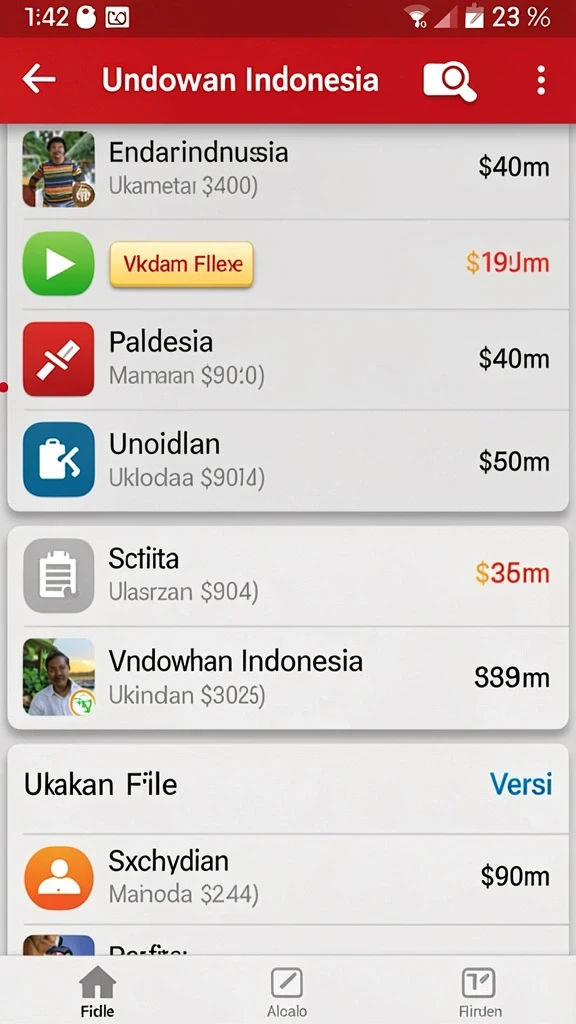Open the Sctiita row

point(288,575)
